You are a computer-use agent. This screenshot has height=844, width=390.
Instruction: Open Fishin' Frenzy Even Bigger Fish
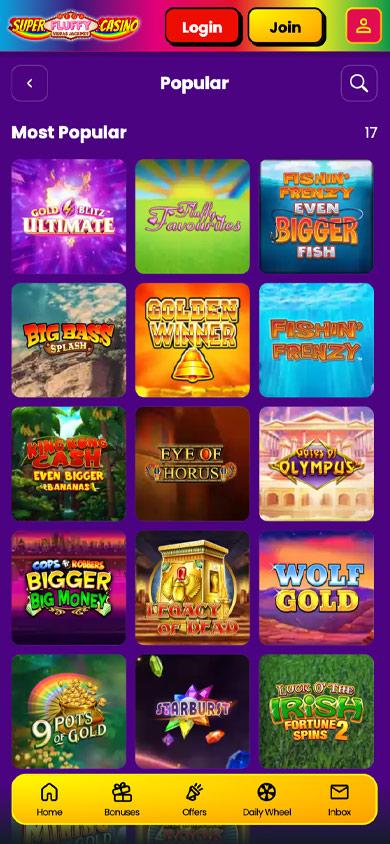click(x=316, y=216)
